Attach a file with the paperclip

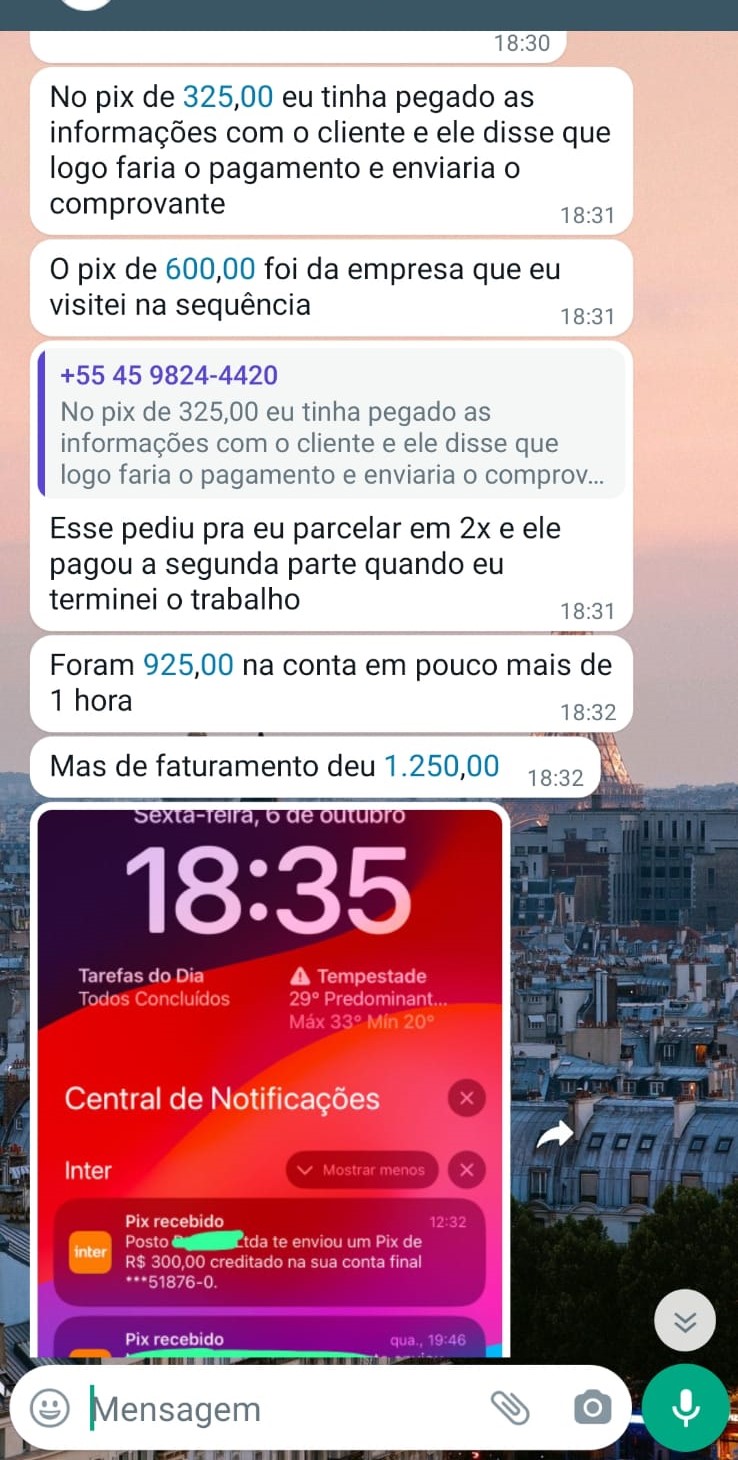[509, 1408]
